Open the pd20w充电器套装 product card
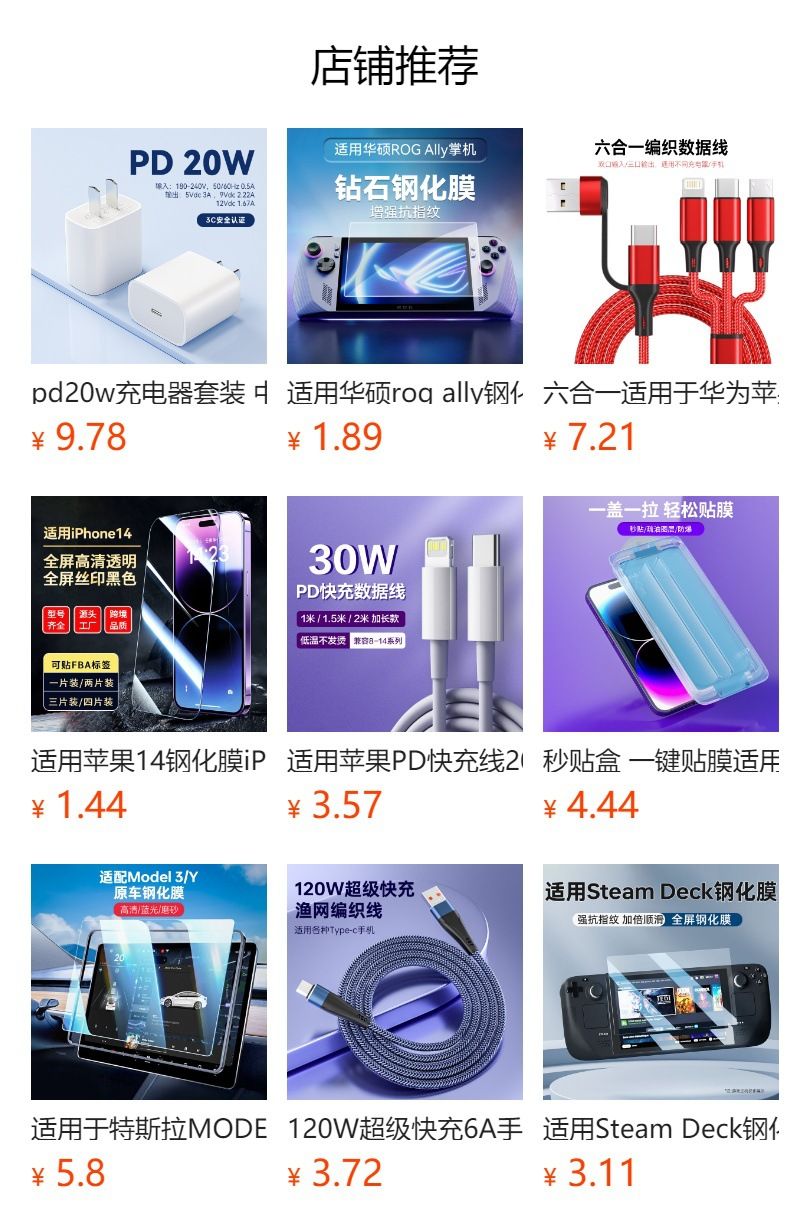The height and width of the screenshot is (1232, 790). 149,246
